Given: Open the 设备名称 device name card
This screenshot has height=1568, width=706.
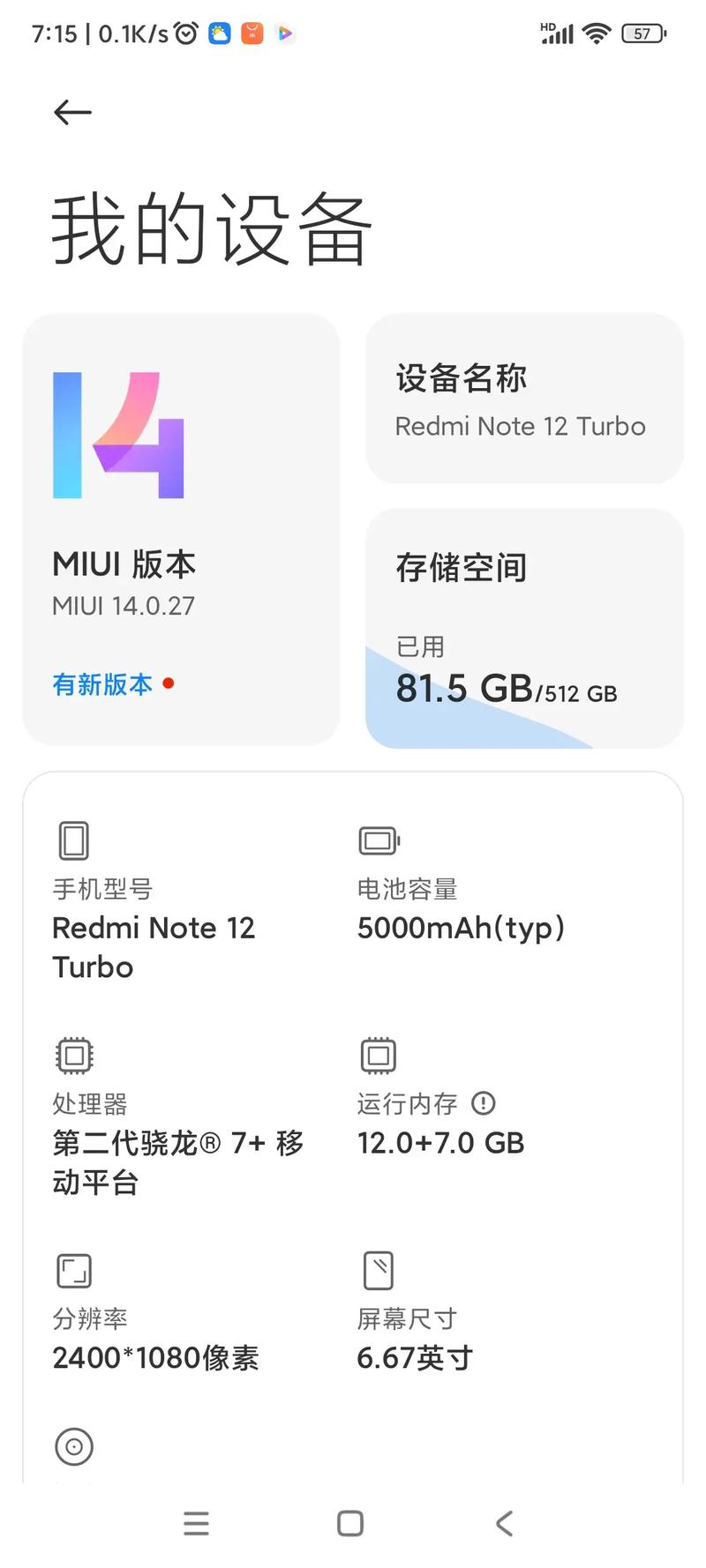Looking at the screenshot, I should (522, 399).
